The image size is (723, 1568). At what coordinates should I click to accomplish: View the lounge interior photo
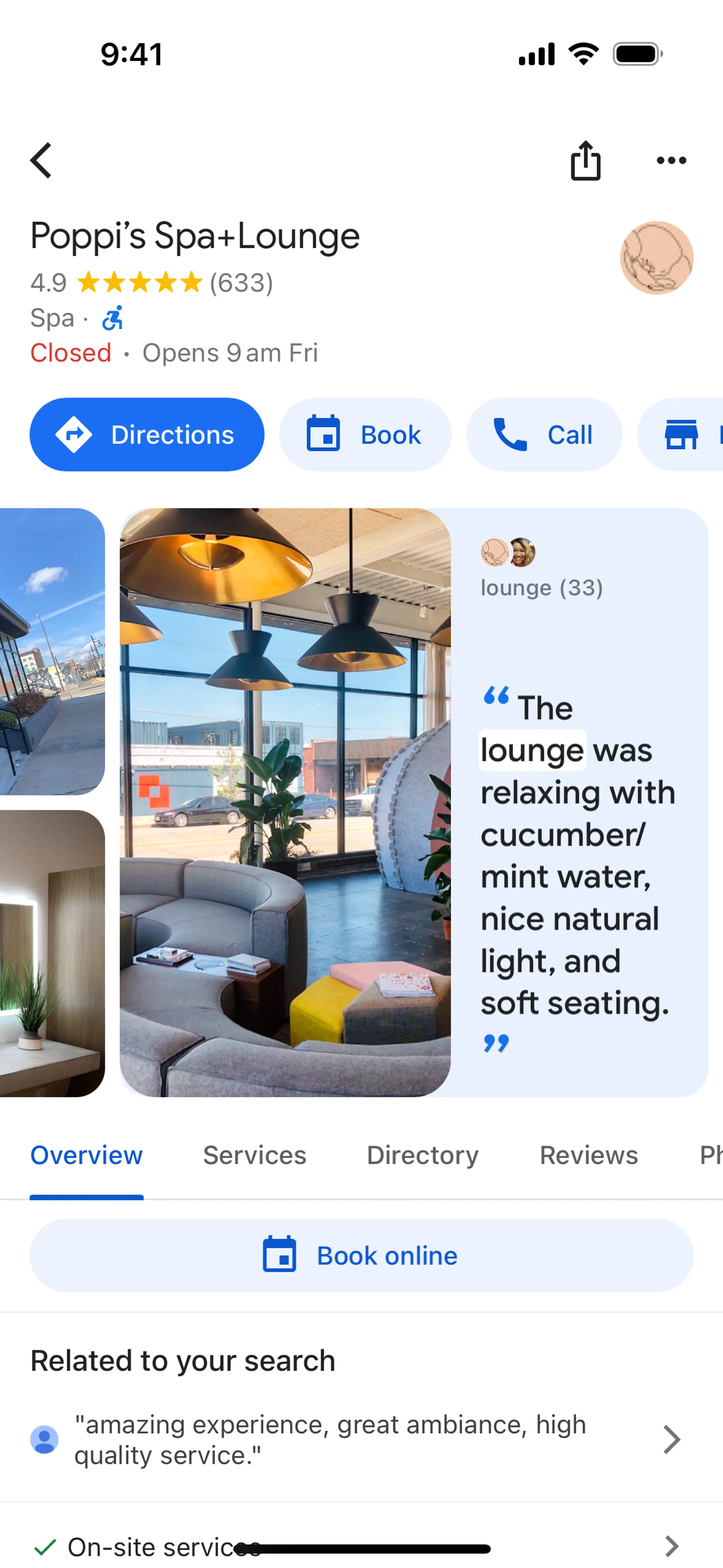(285, 802)
